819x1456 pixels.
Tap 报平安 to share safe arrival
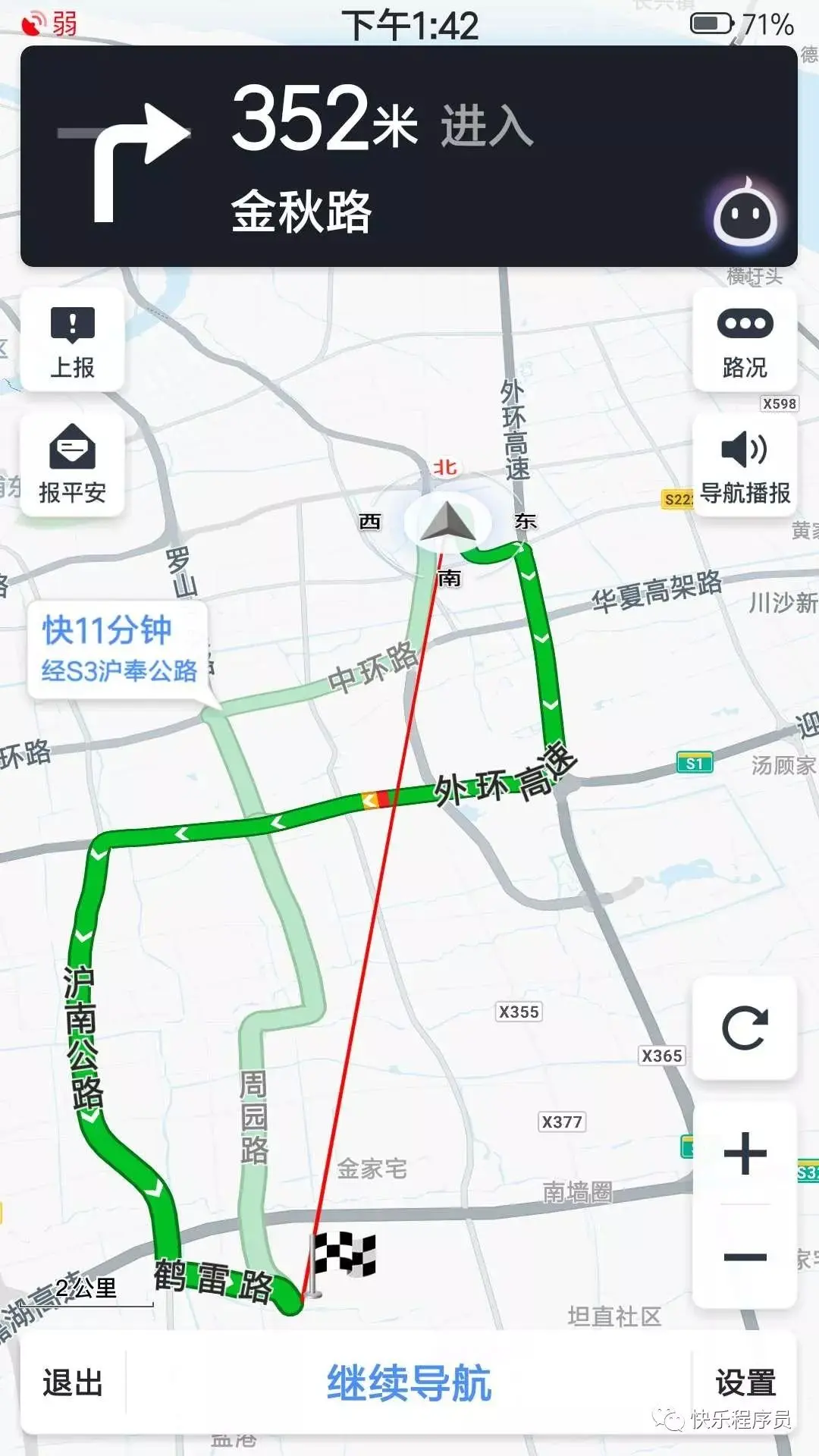pyautogui.click(x=73, y=465)
